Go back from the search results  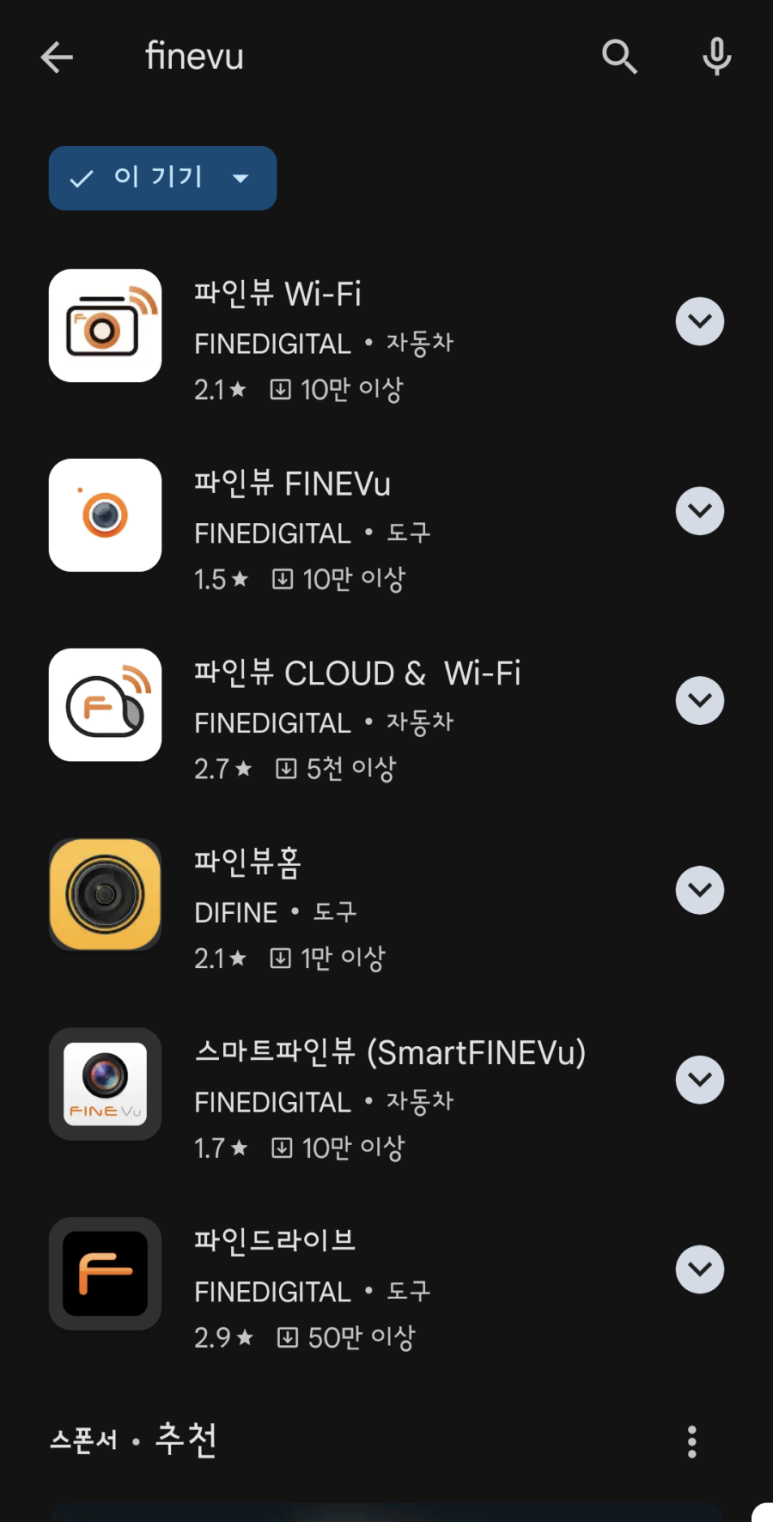pyautogui.click(x=57, y=58)
